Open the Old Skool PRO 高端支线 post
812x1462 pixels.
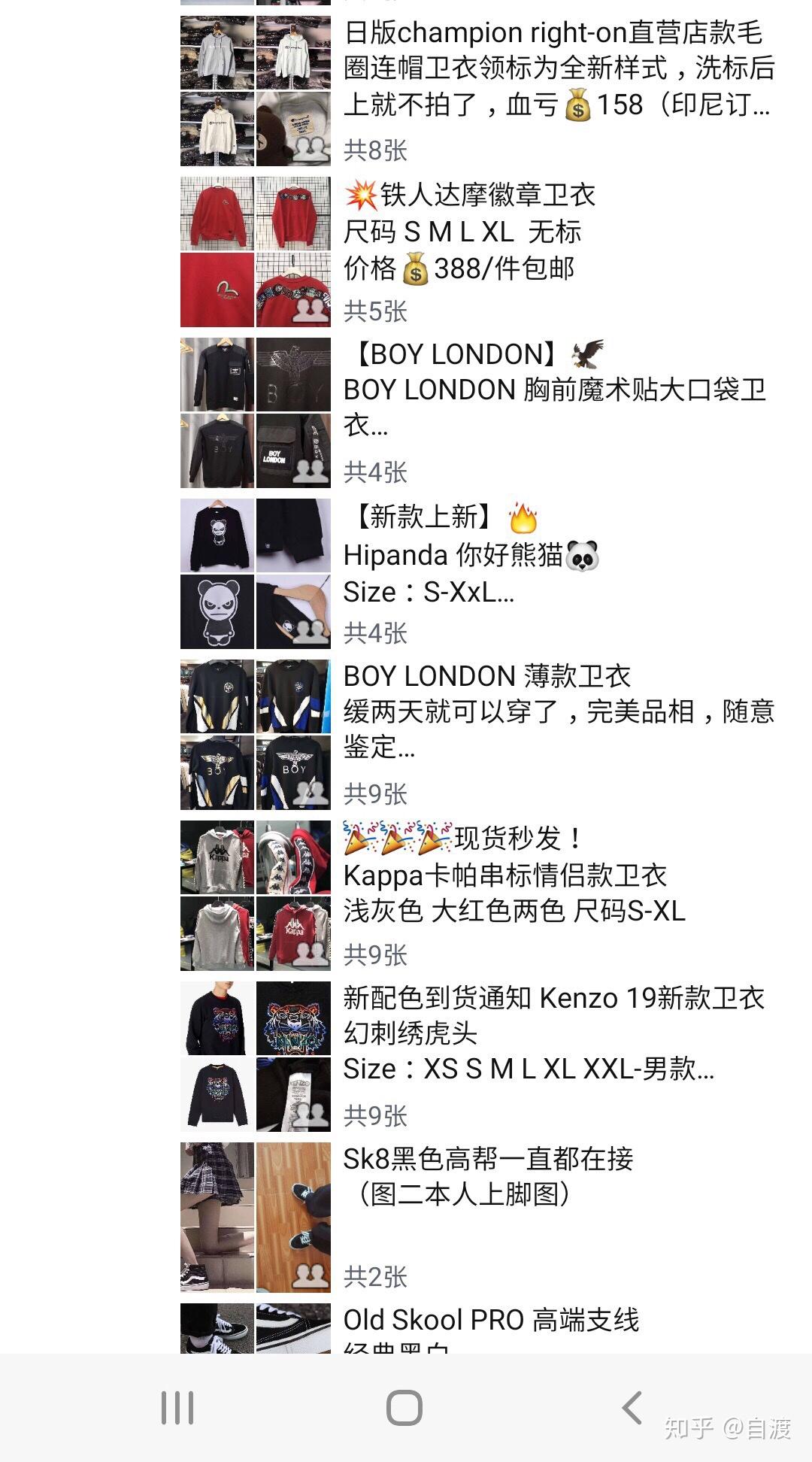[x=490, y=1321]
